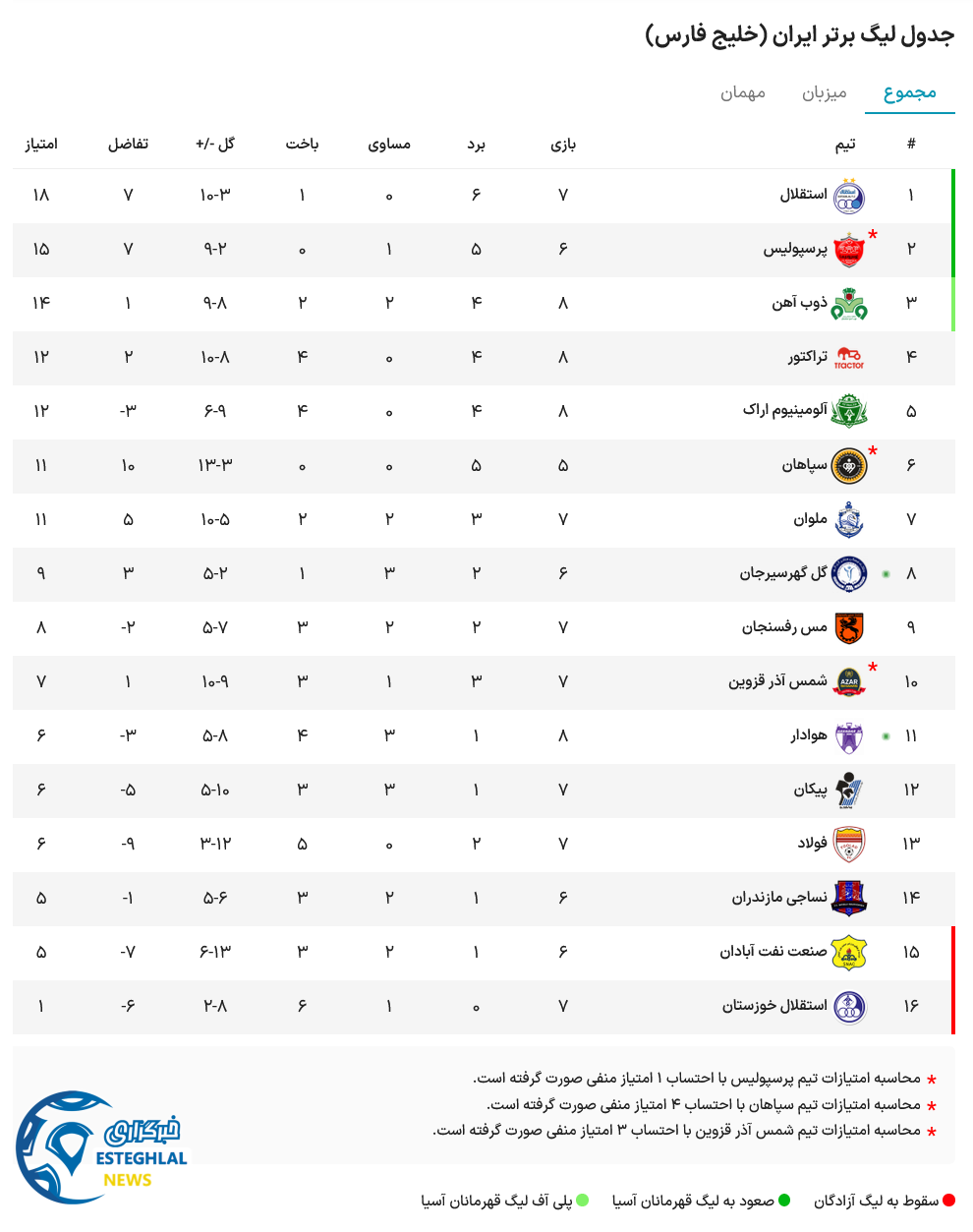Open the مهمان (away) tab
The height and width of the screenshot is (1232, 973).
(x=743, y=92)
